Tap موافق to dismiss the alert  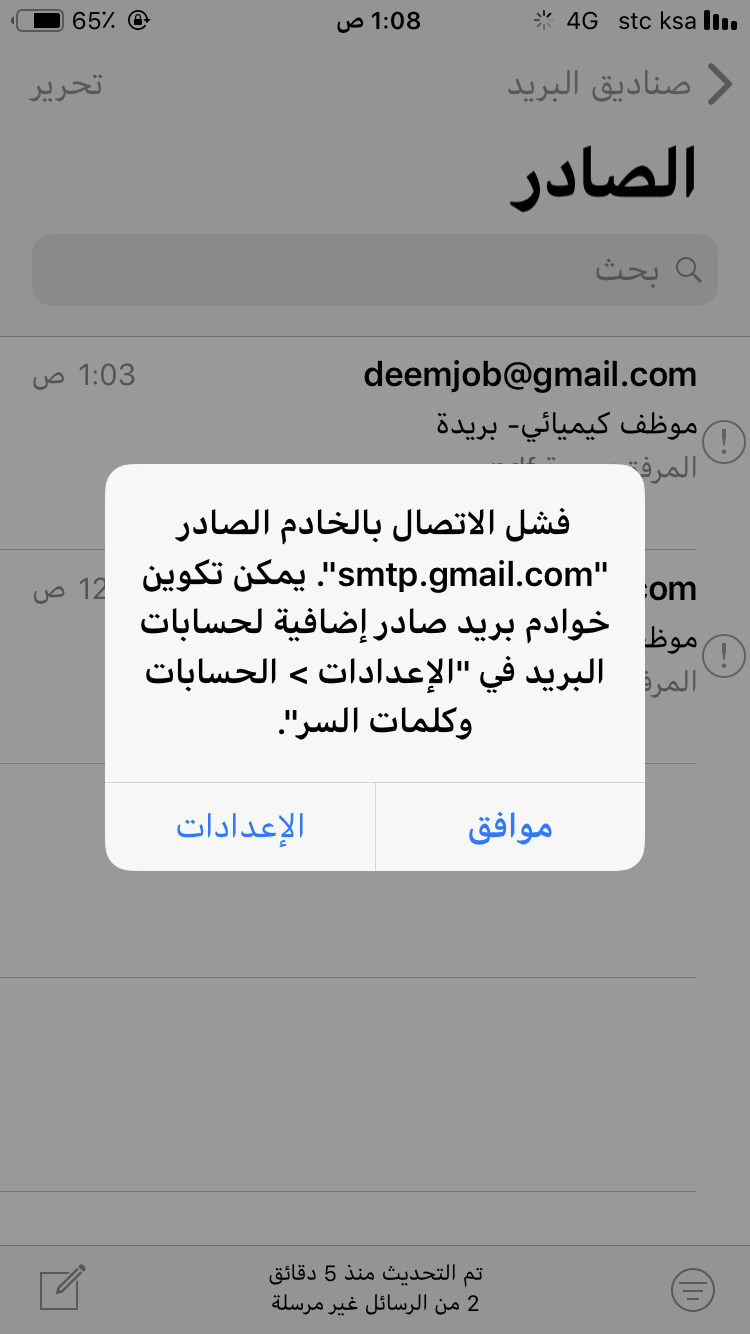click(510, 827)
